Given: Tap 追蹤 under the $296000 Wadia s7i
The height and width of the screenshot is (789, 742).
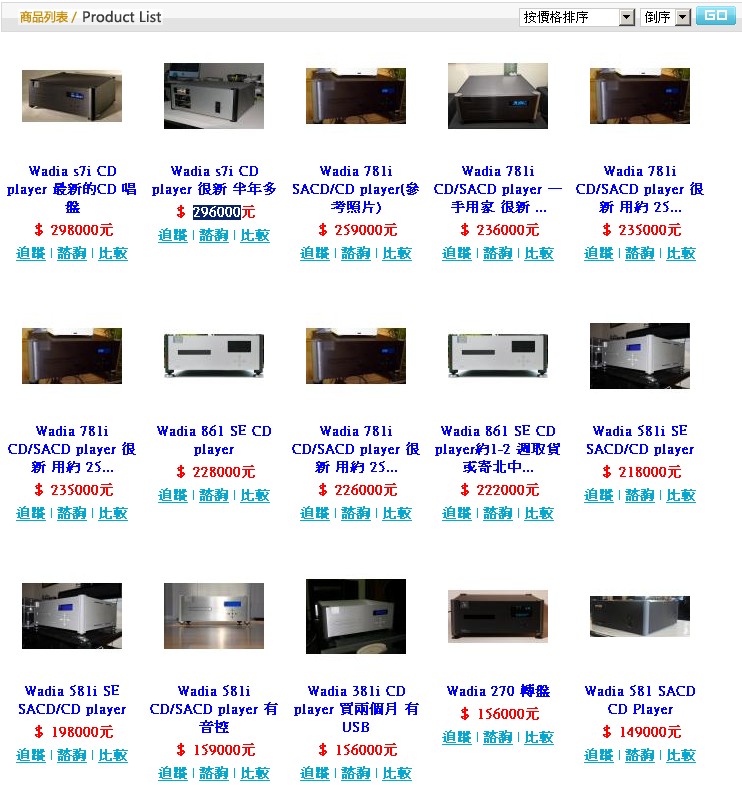Looking at the screenshot, I should [172, 236].
